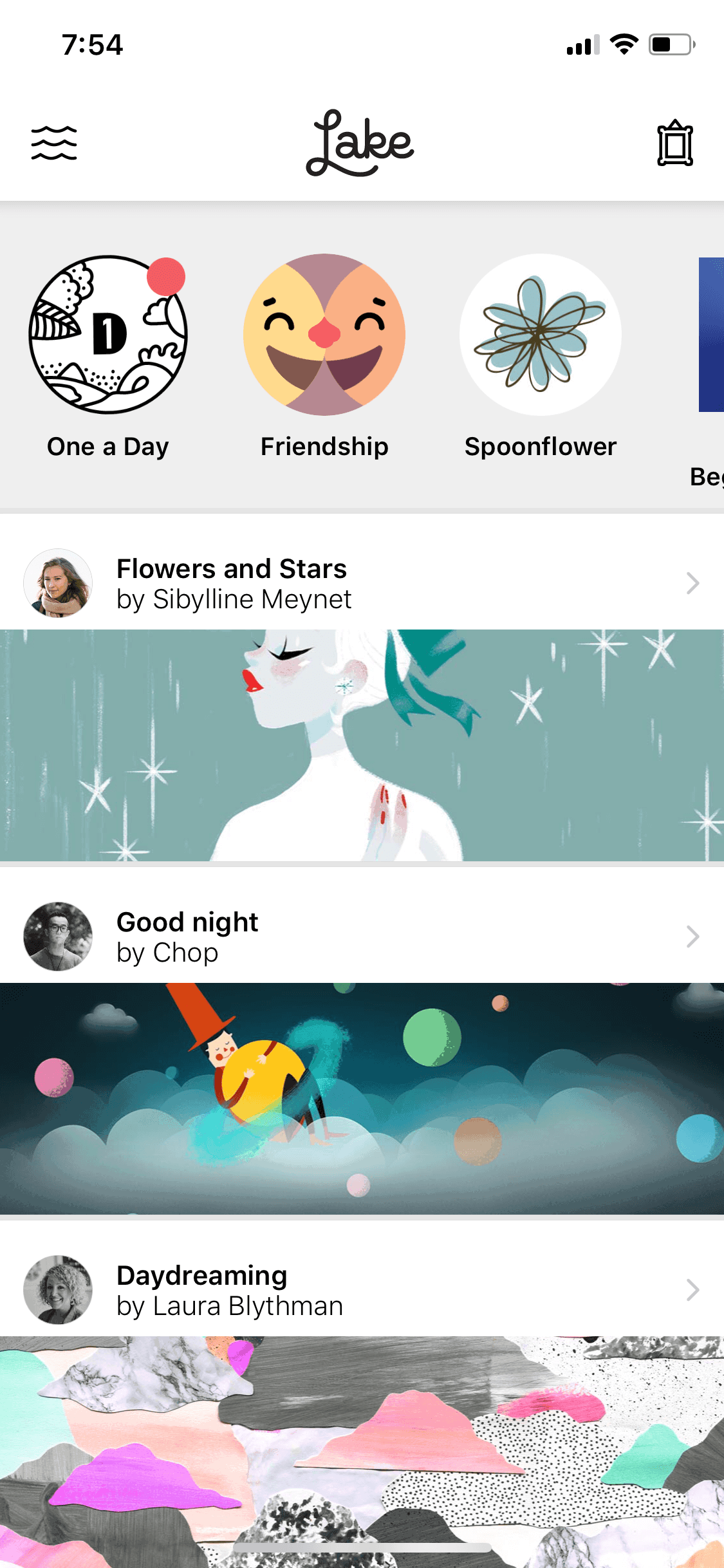View the Flowers and Stars artwork banner
This screenshot has width=724, height=1568.
pyautogui.click(x=362, y=745)
